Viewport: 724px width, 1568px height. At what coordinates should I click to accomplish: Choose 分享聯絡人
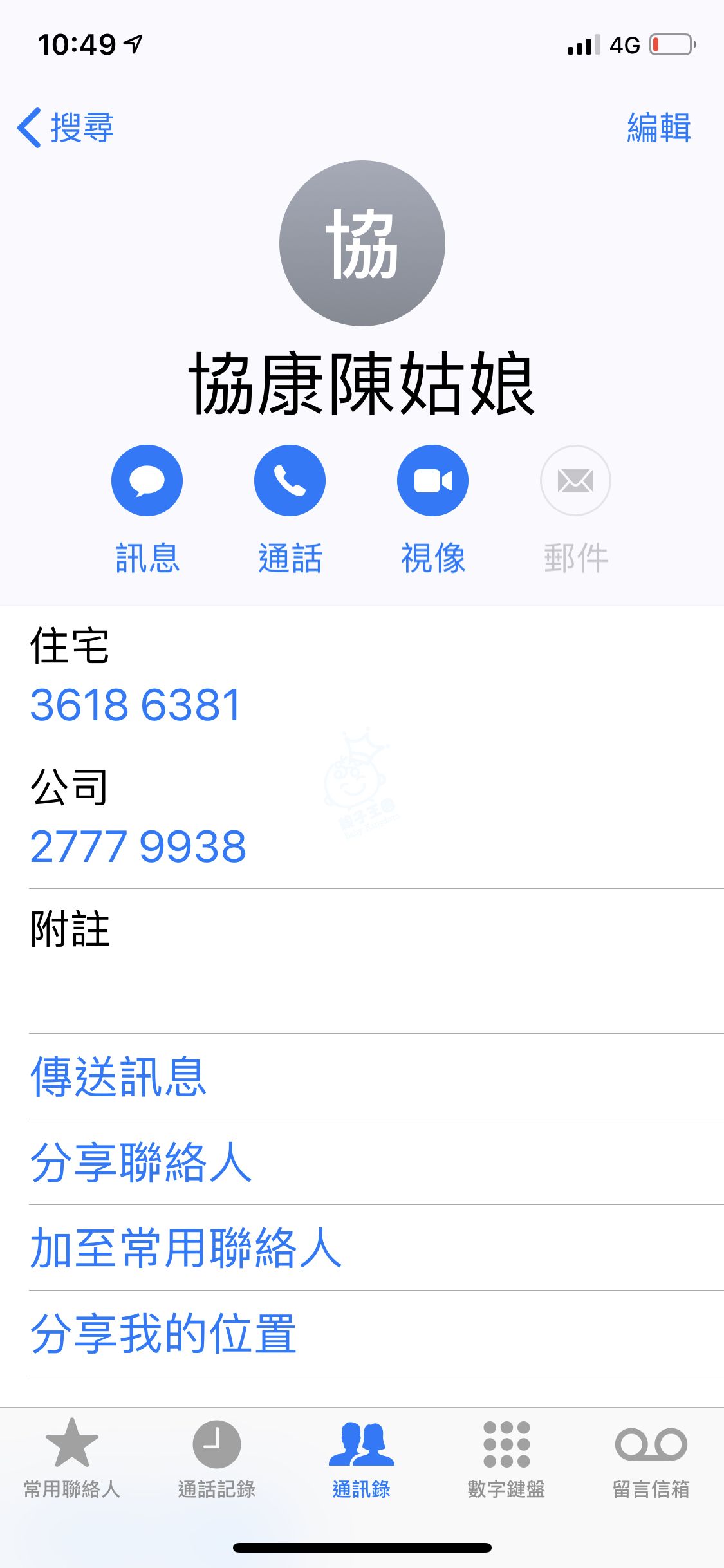click(141, 1162)
